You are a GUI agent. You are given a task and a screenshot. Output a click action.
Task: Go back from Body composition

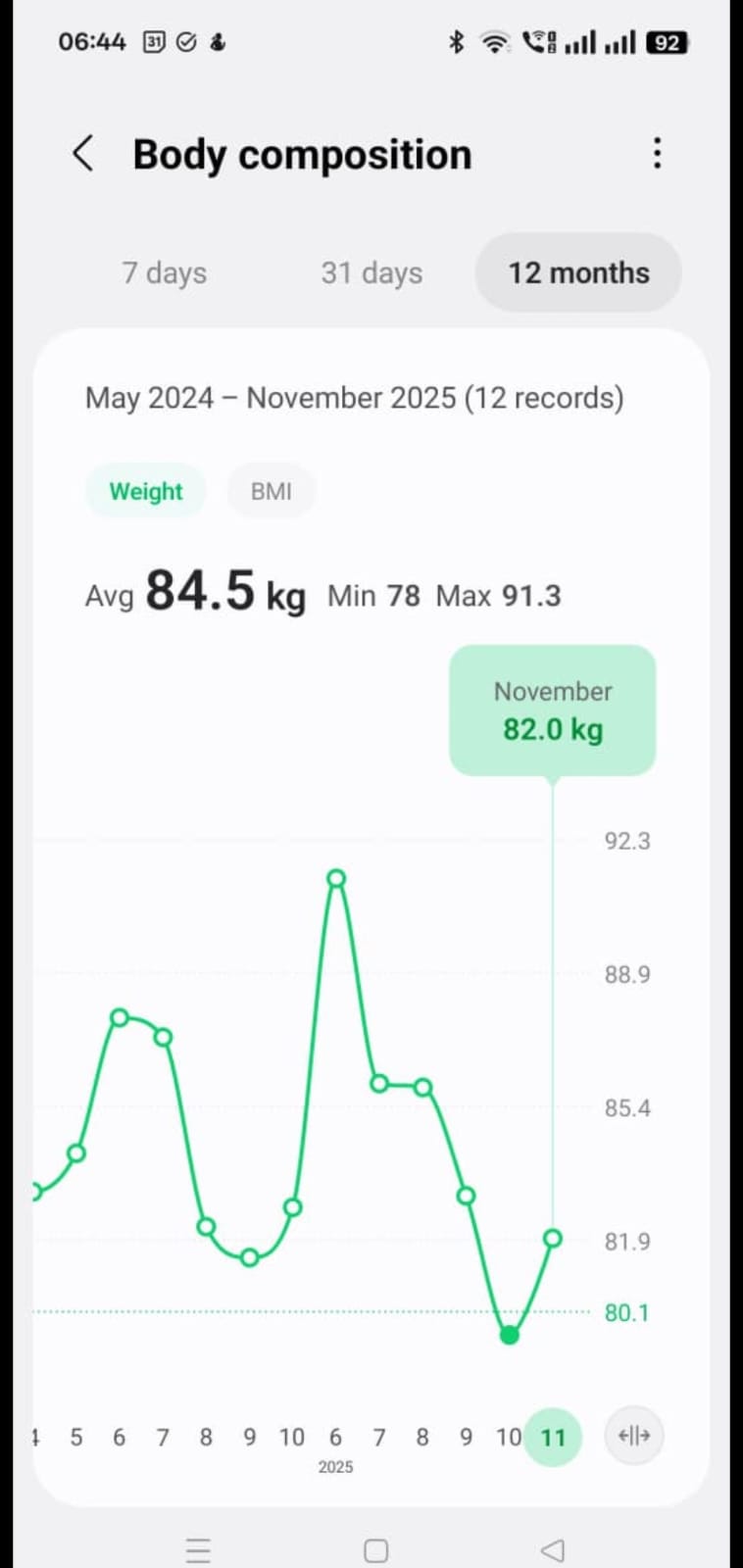[83, 154]
